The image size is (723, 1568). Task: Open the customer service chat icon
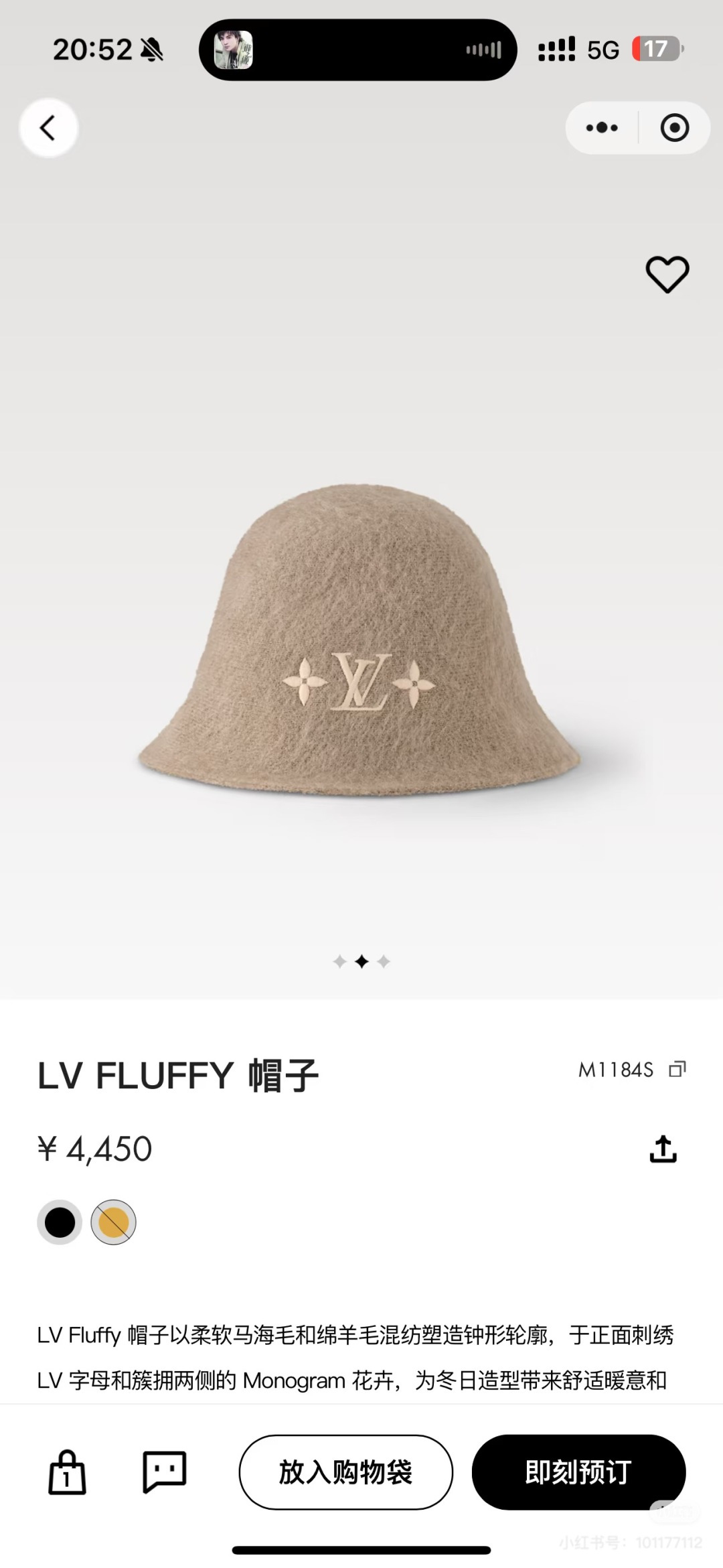(x=164, y=1472)
